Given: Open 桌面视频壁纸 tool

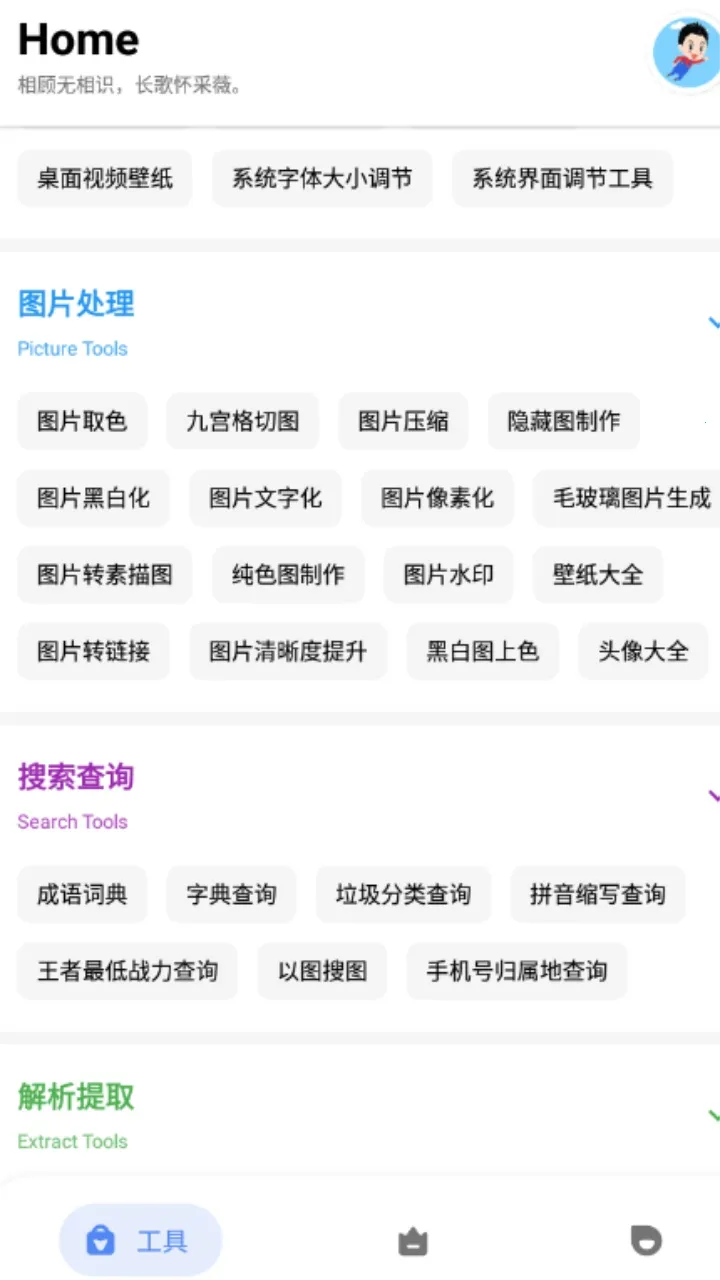Looking at the screenshot, I should [x=105, y=179].
